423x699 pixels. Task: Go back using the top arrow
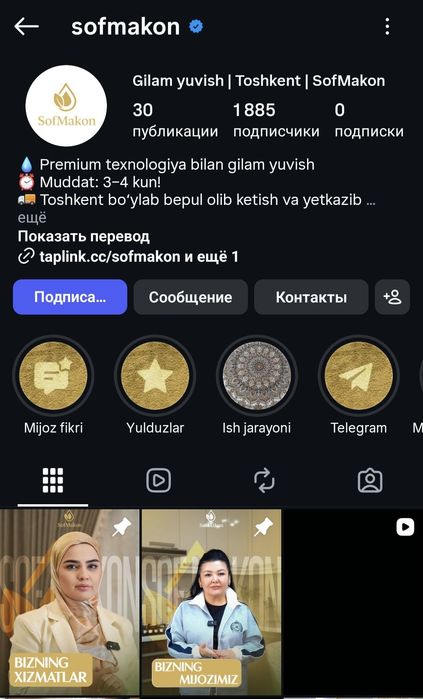point(26,27)
